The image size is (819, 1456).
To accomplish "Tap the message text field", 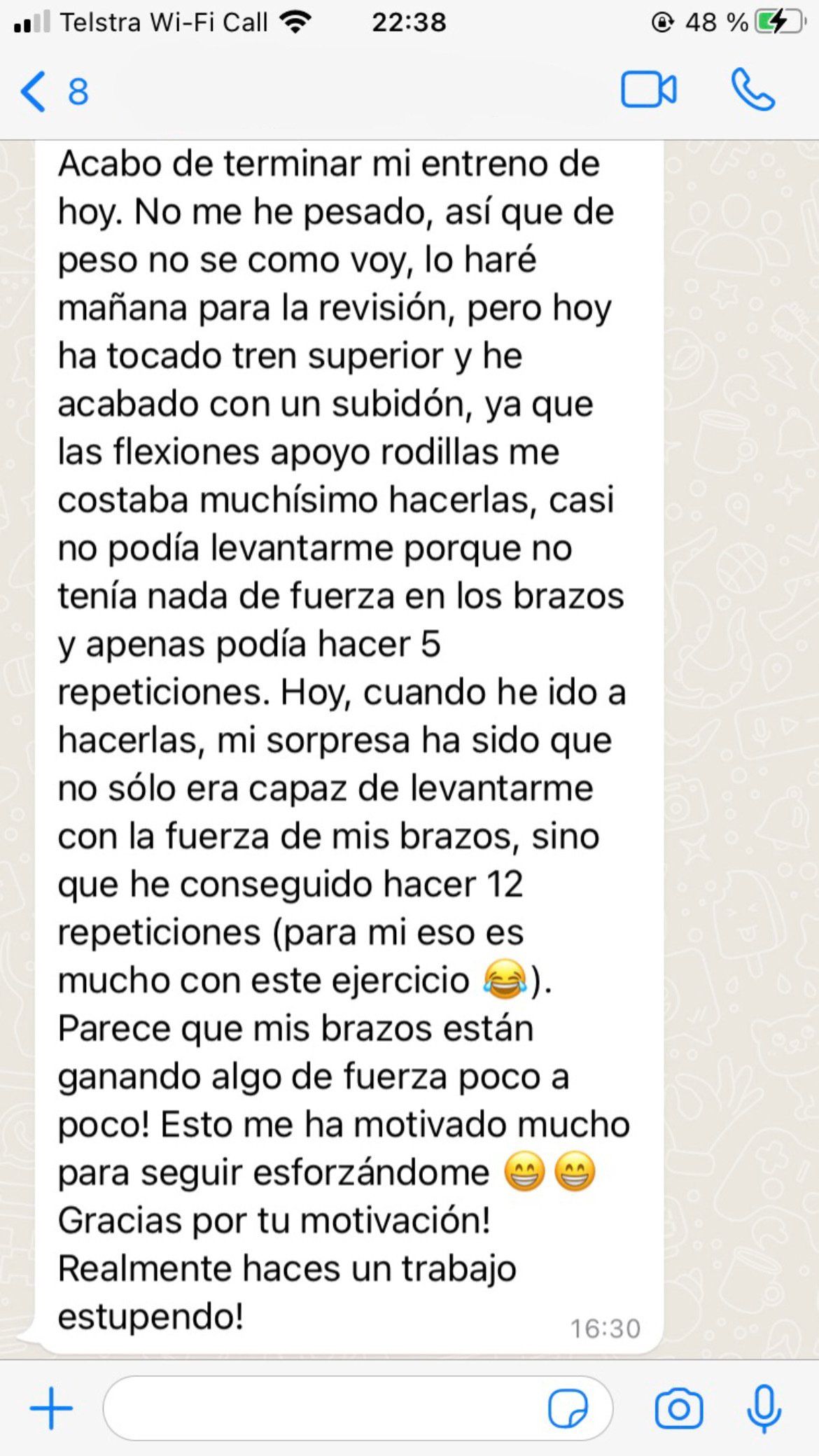I will click(x=322, y=1408).
